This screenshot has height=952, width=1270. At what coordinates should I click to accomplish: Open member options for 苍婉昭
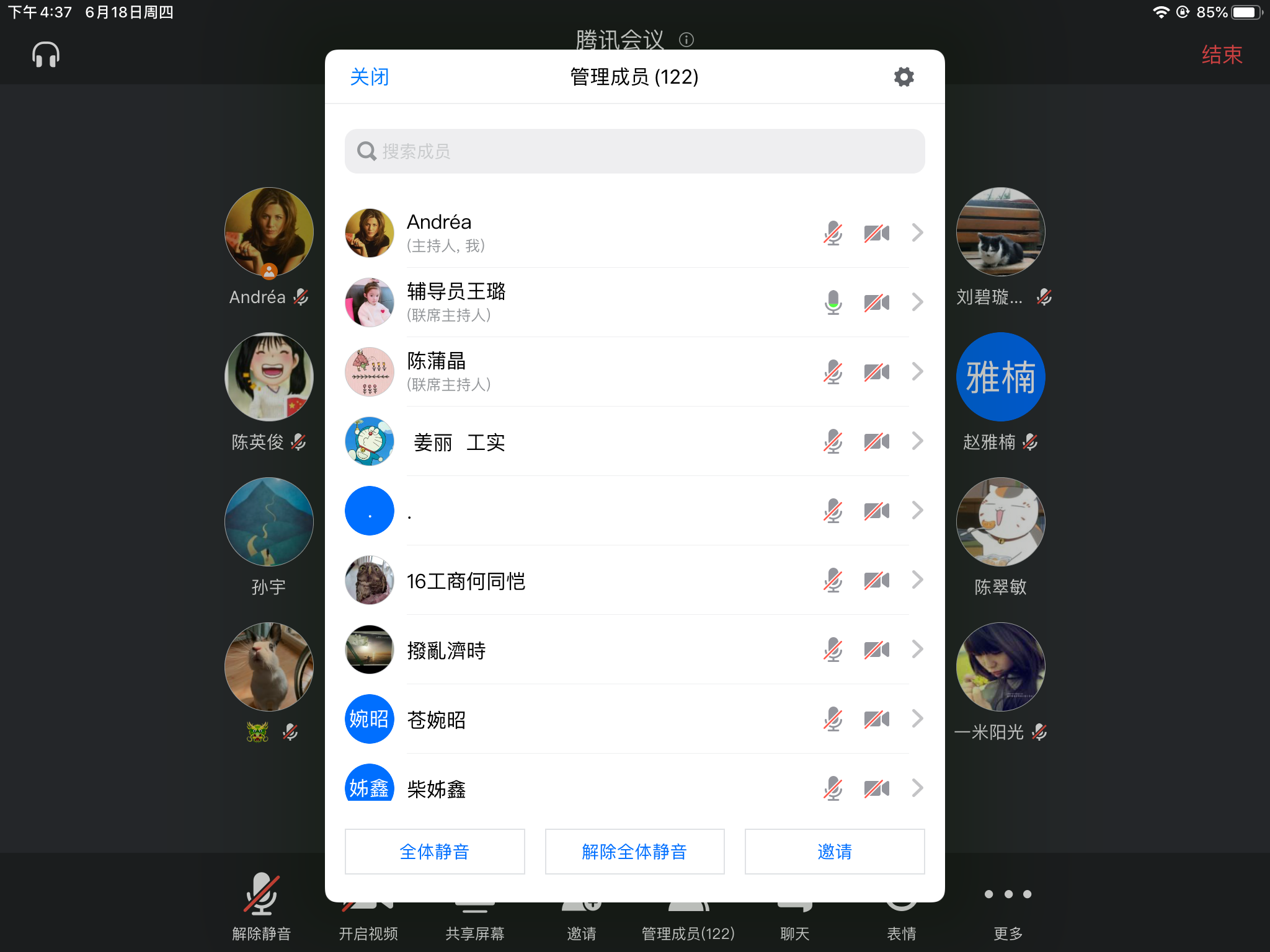917,719
